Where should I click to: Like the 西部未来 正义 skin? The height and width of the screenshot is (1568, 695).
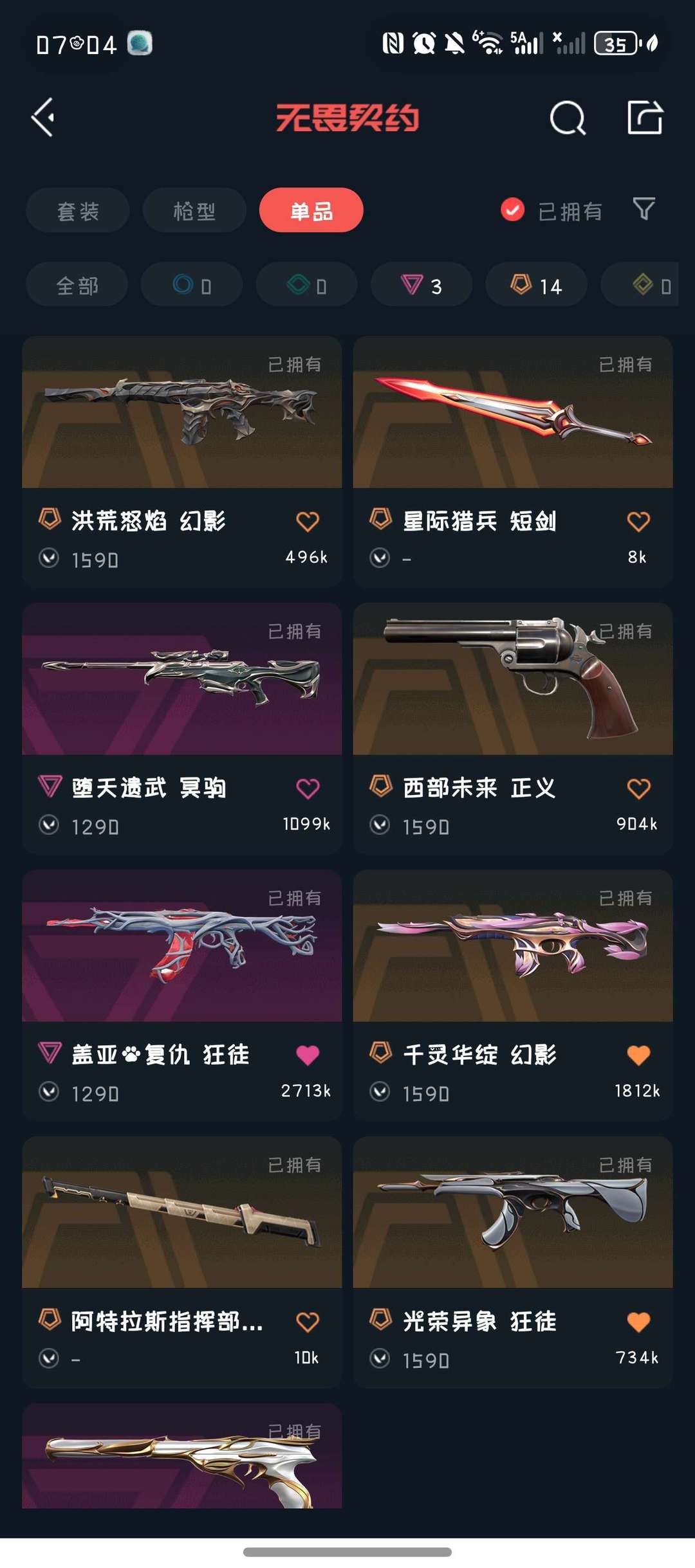638,789
